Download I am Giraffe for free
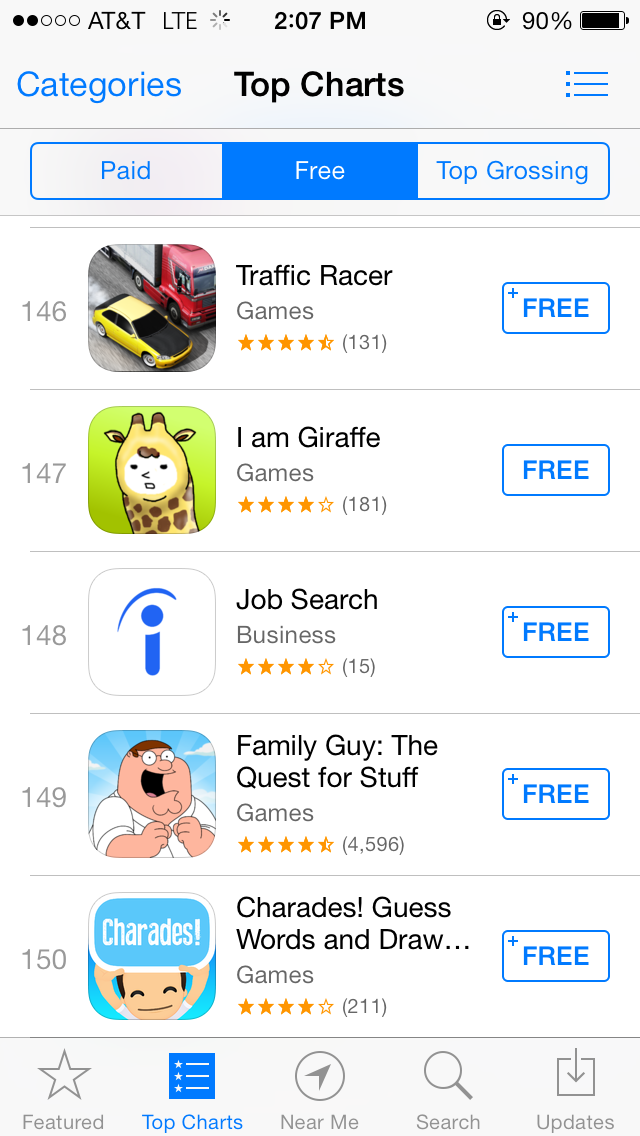The image size is (640, 1136). point(555,470)
